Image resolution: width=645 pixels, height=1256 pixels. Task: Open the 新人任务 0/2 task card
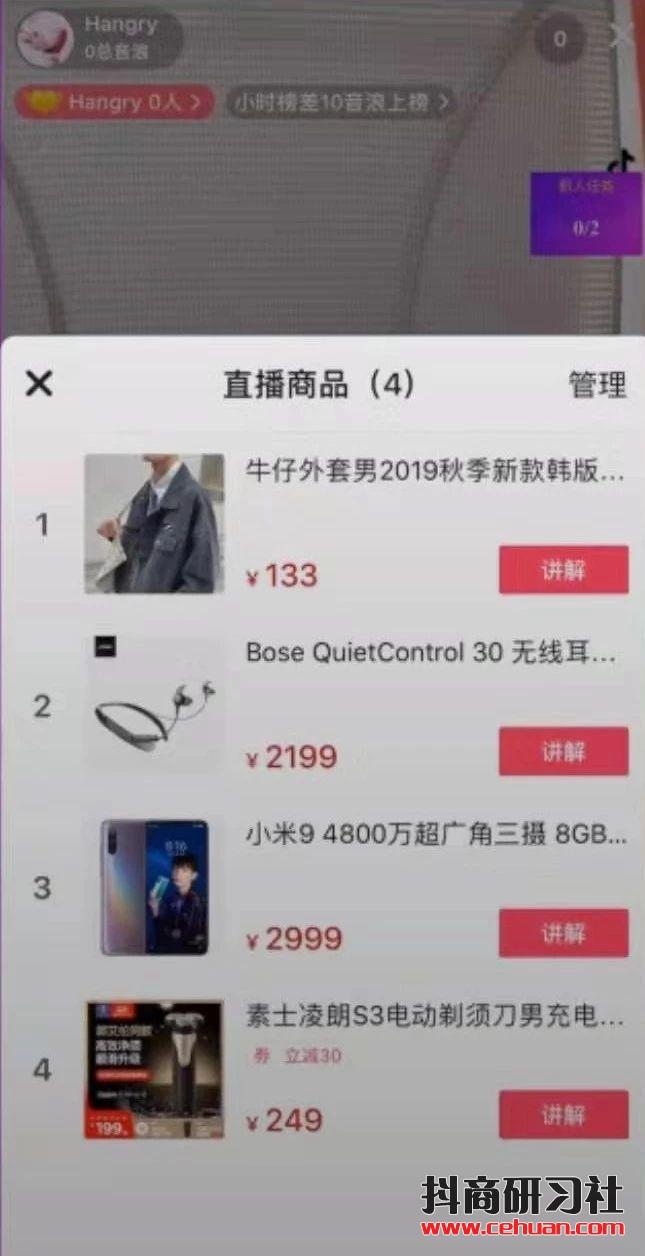click(x=586, y=213)
